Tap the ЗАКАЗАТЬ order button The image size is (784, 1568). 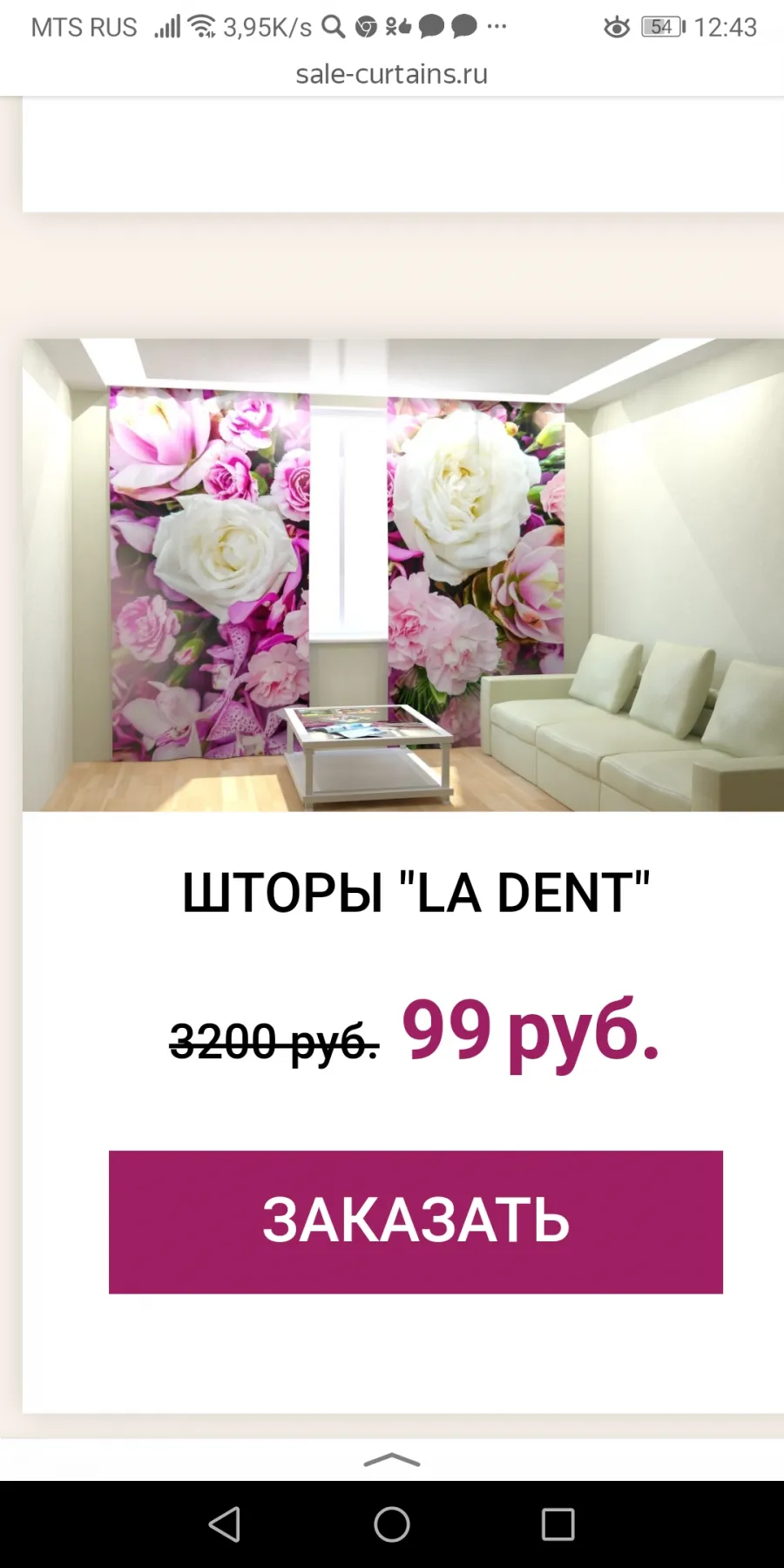(416, 1221)
